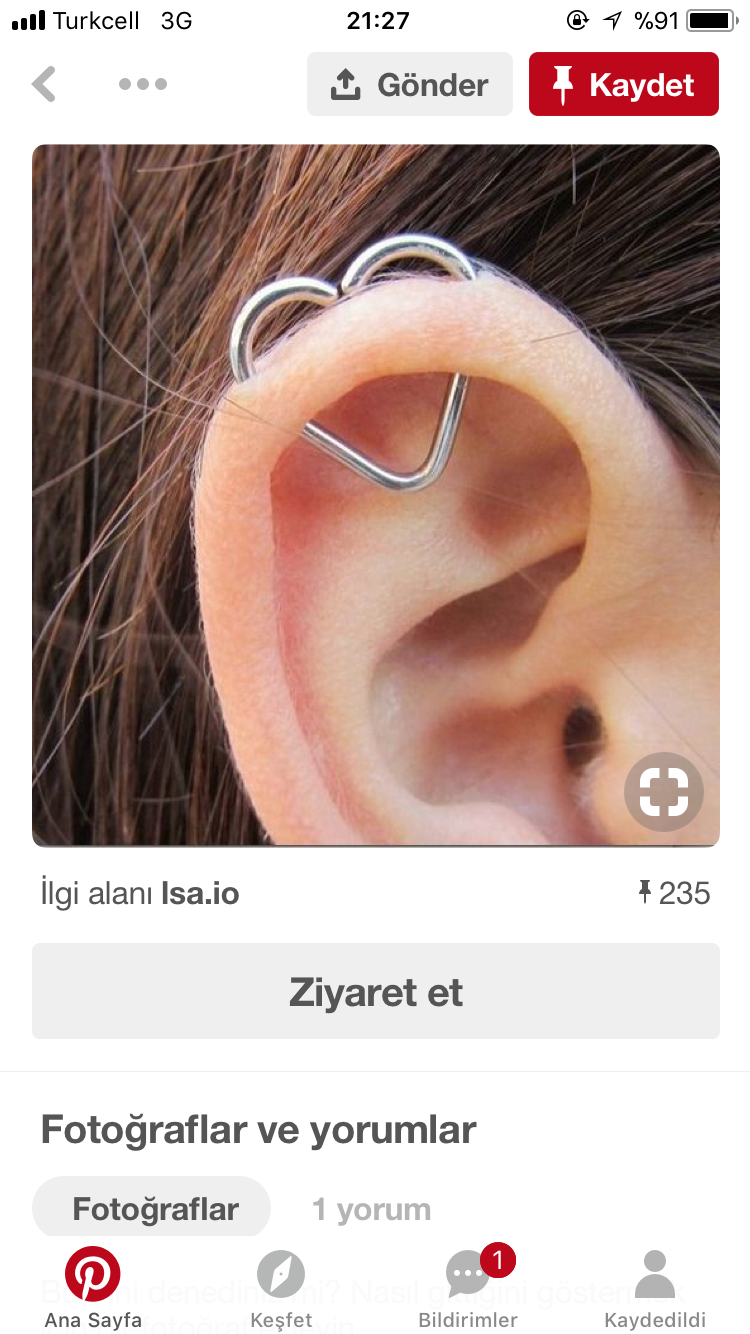Viewport: 750px width, 1334px height.
Task: Switch to the Kaydedildi tab
Action: pyautogui.click(x=655, y=1288)
